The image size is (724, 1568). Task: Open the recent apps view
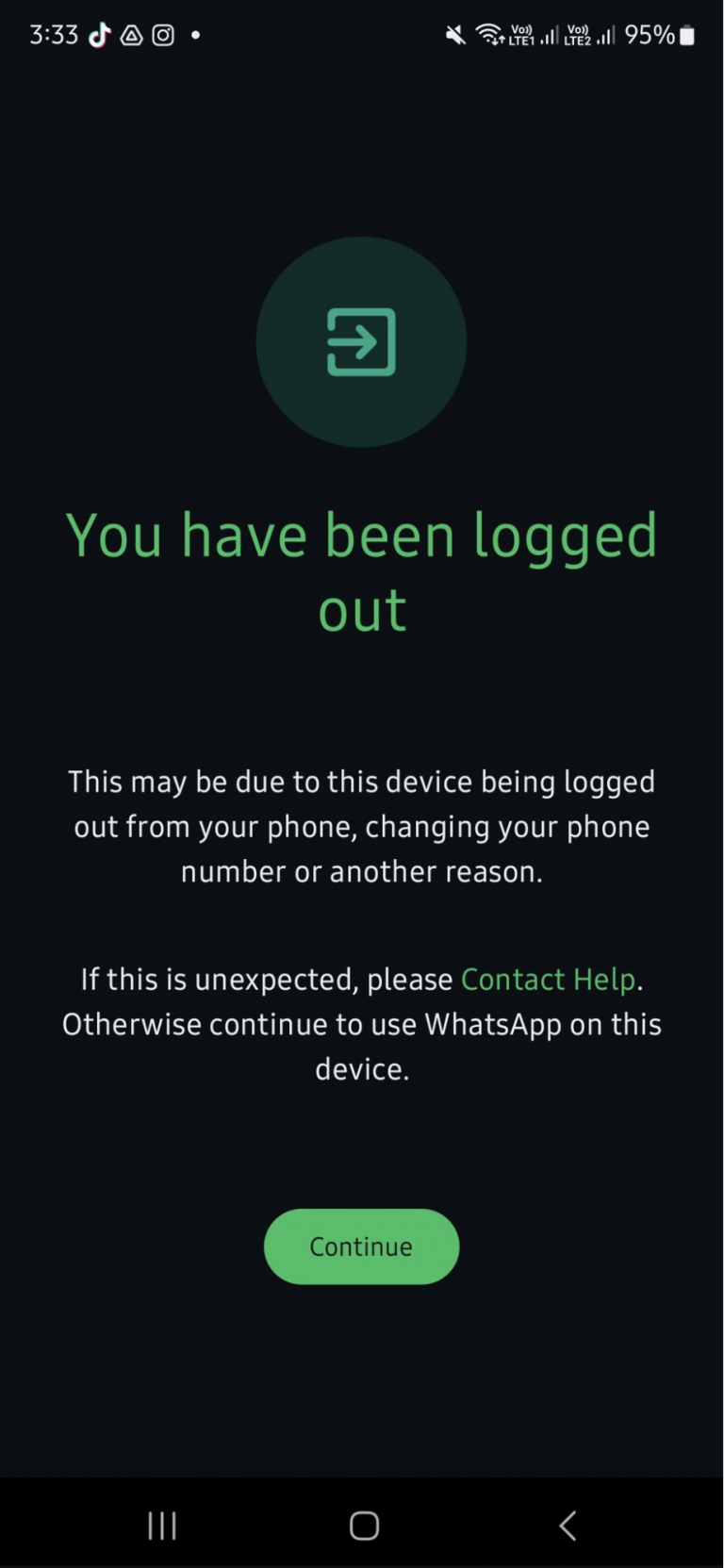click(x=162, y=1525)
